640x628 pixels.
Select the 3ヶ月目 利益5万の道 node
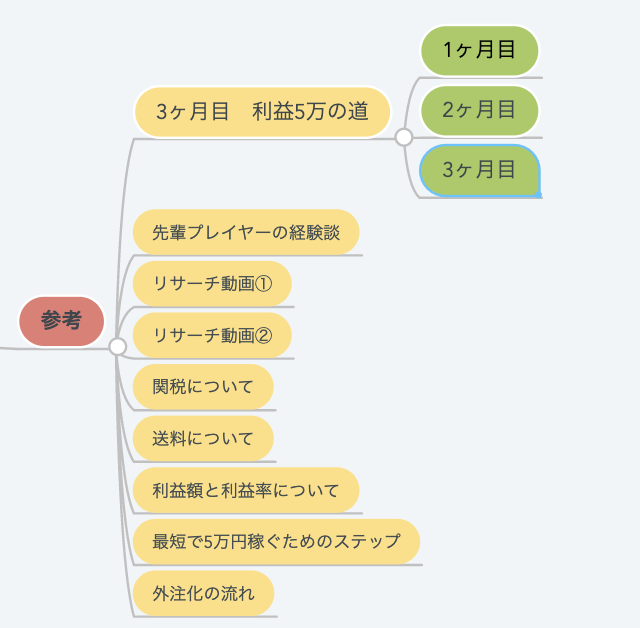coord(262,111)
